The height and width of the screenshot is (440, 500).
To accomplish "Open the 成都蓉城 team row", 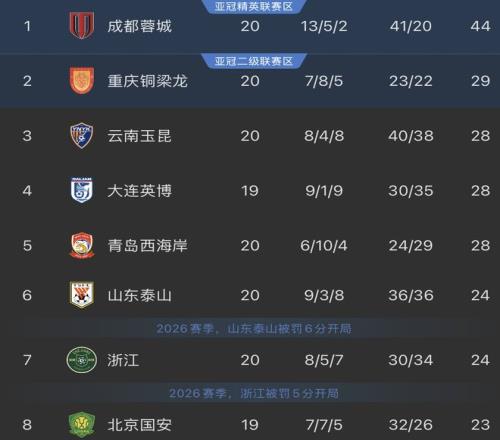I will (250, 26).
